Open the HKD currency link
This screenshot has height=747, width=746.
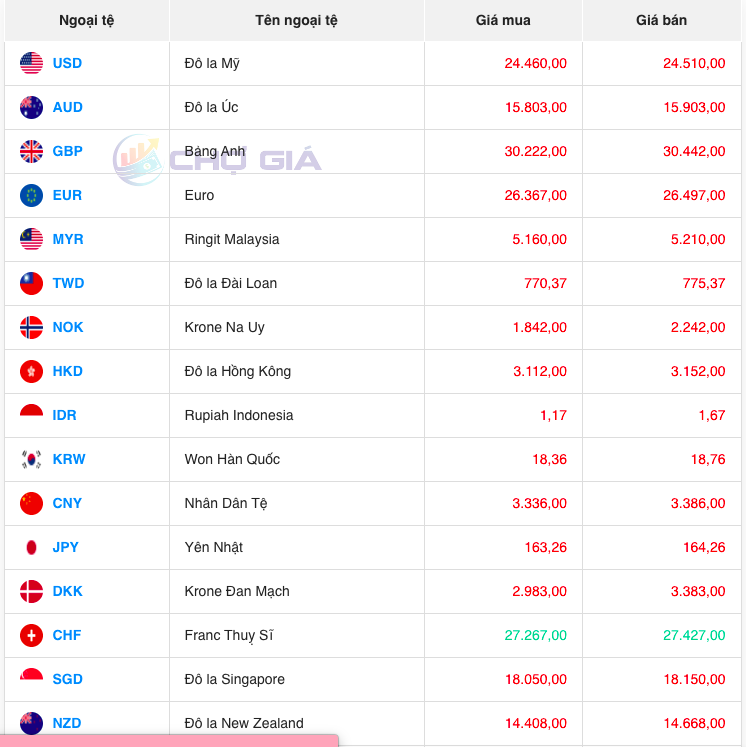(x=67, y=371)
